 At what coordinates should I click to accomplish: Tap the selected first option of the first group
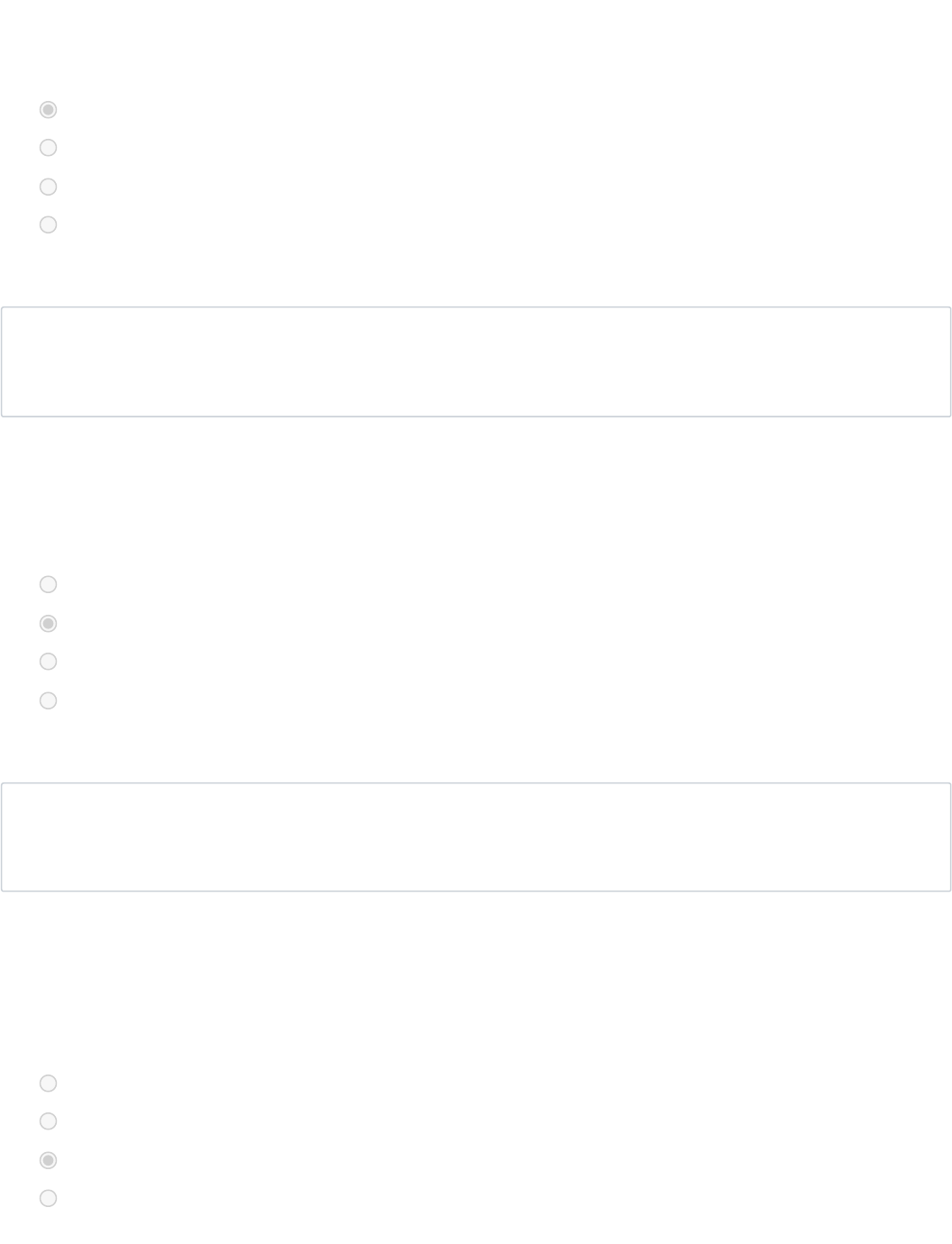pyautogui.click(x=49, y=110)
